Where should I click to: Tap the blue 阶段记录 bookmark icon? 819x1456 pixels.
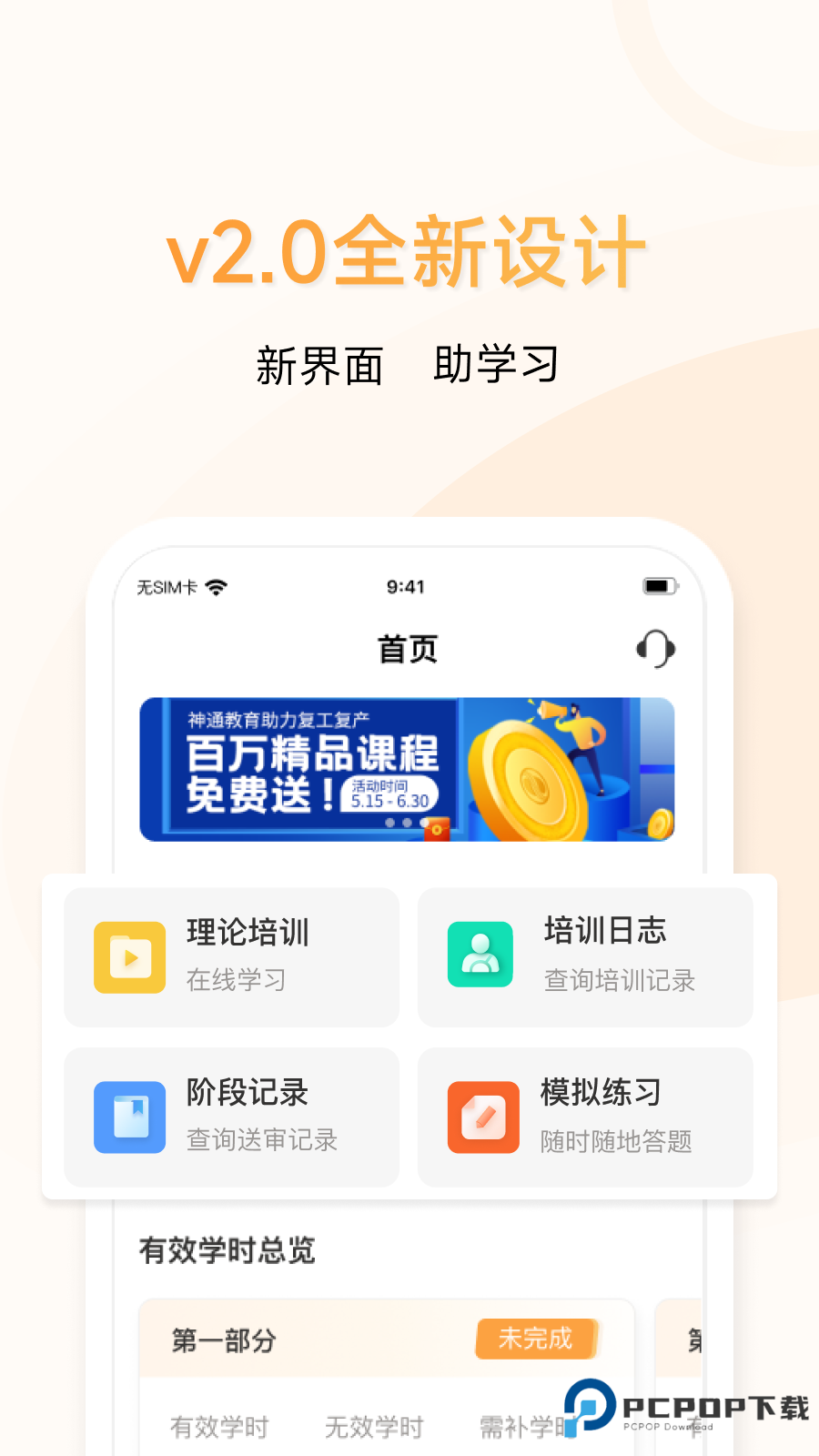(128, 1117)
